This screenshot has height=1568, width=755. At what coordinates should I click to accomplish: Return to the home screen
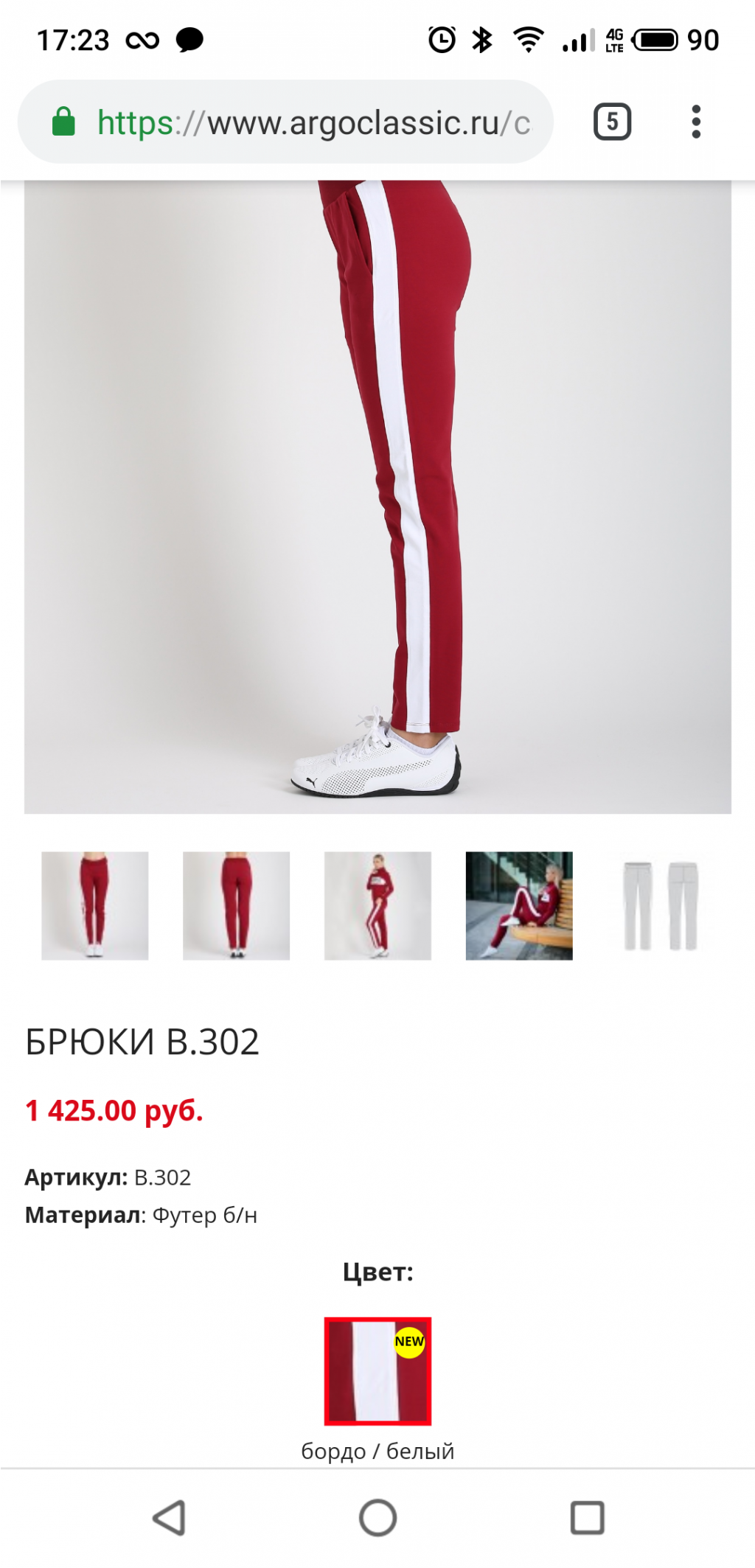(x=377, y=1518)
